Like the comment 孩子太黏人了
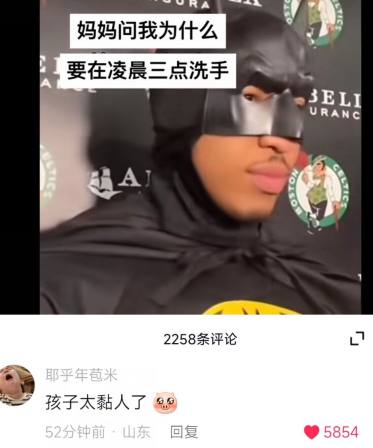 pos(311,432)
